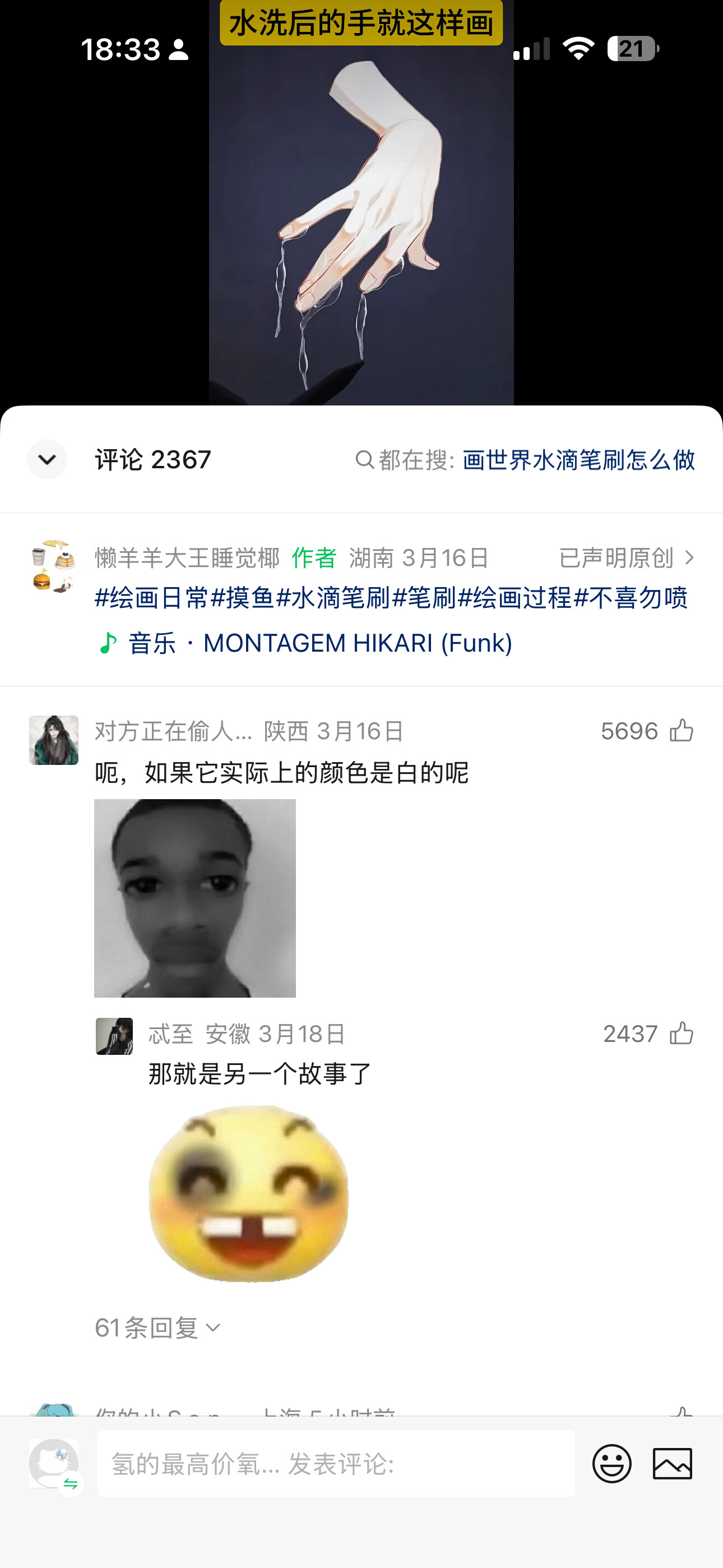
Task: View the face image in 对方正在偷人's comment
Action: [194, 898]
